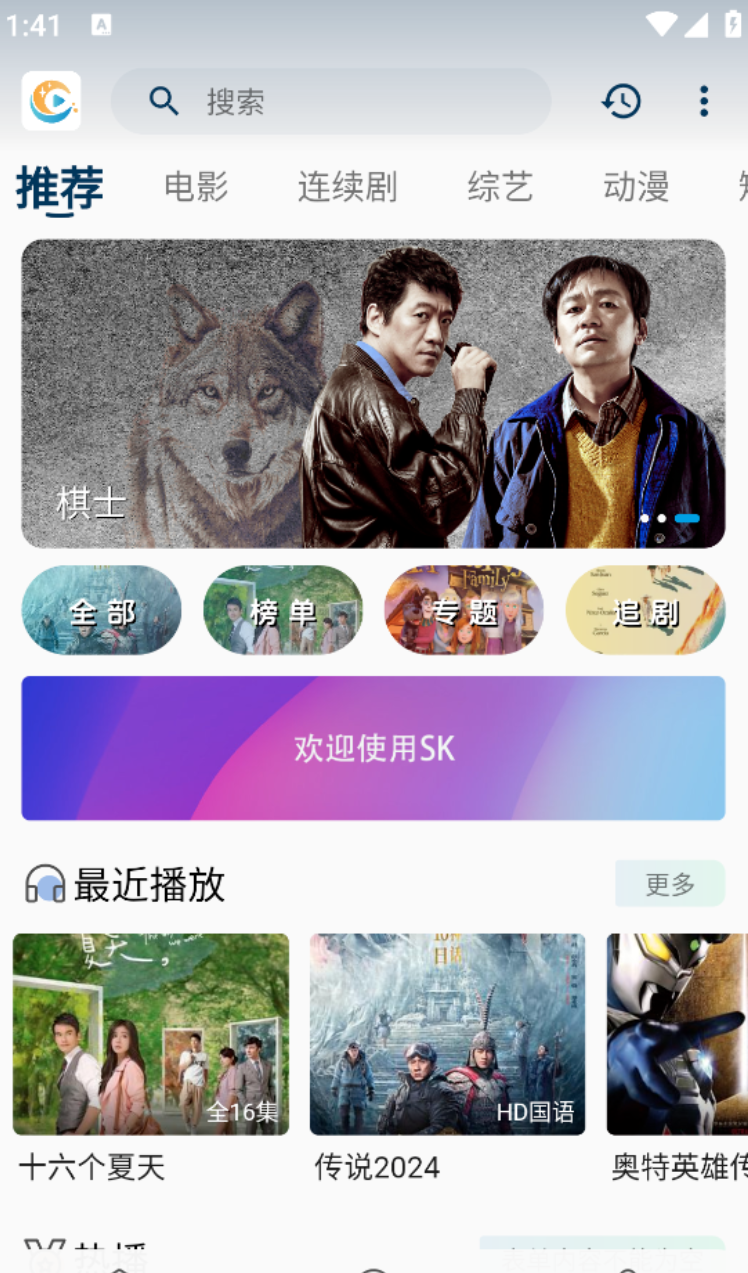Open the 十六个夏天 poster
Image resolution: width=748 pixels, height=1273 pixels.
(150, 1035)
